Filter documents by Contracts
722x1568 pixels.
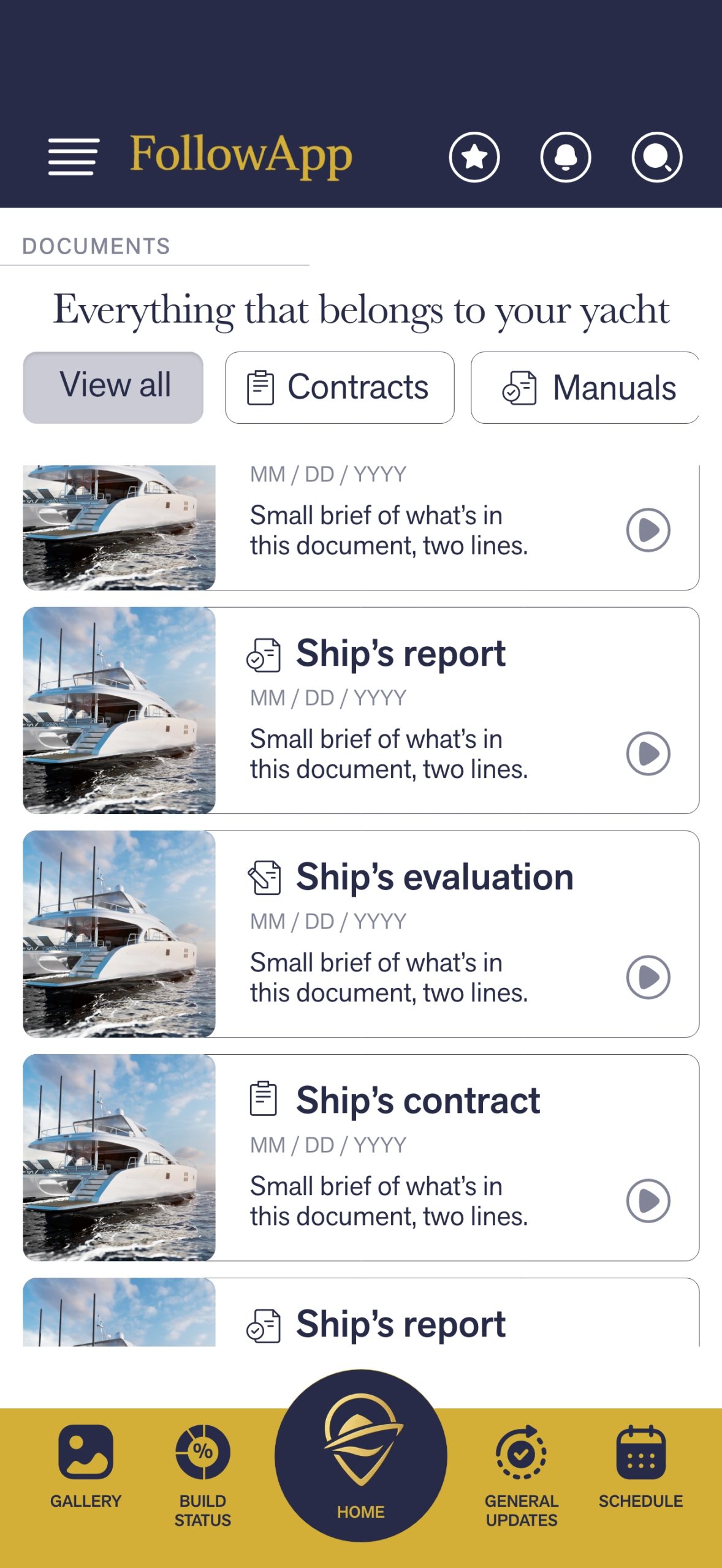[340, 387]
